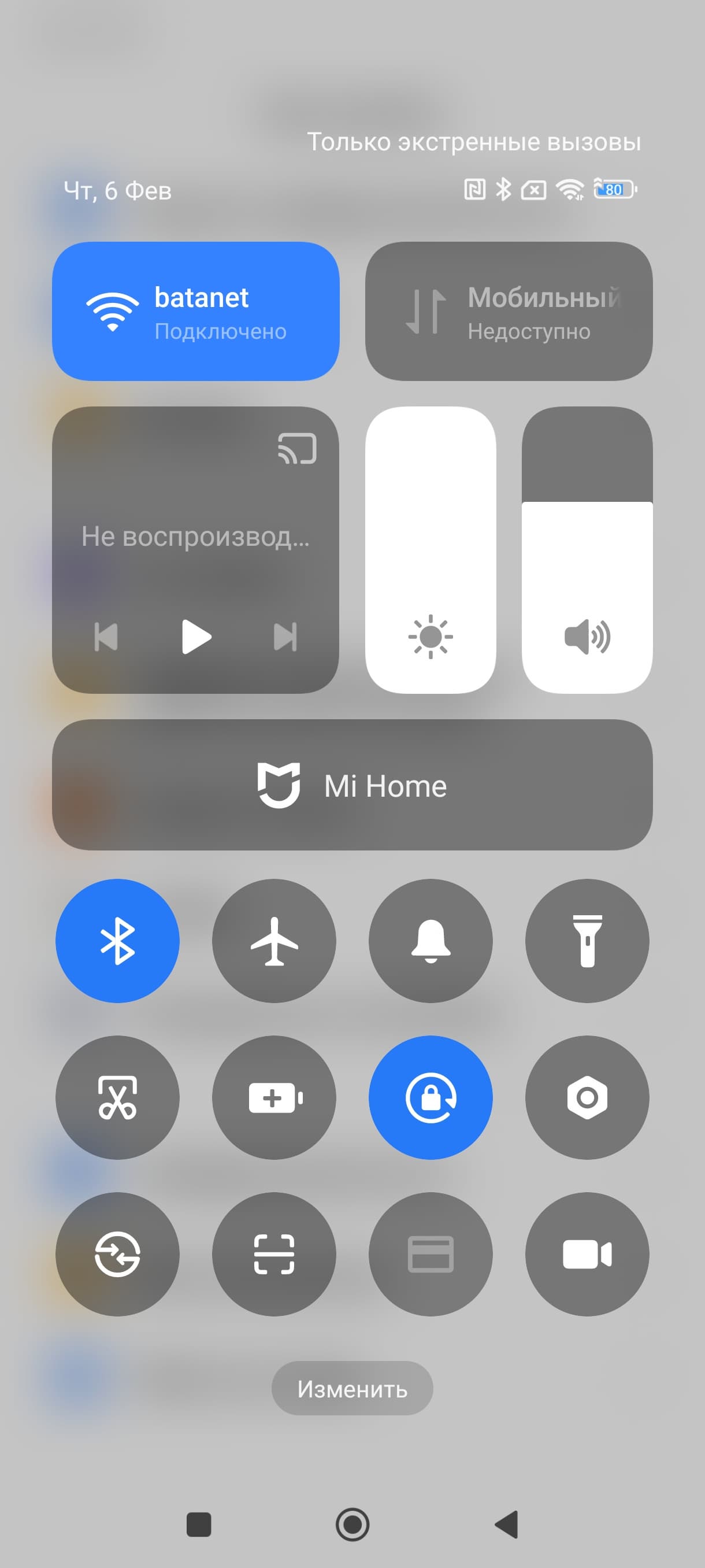Open the hexagon settings shortcut
The height and width of the screenshot is (1568, 705).
click(x=587, y=1097)
